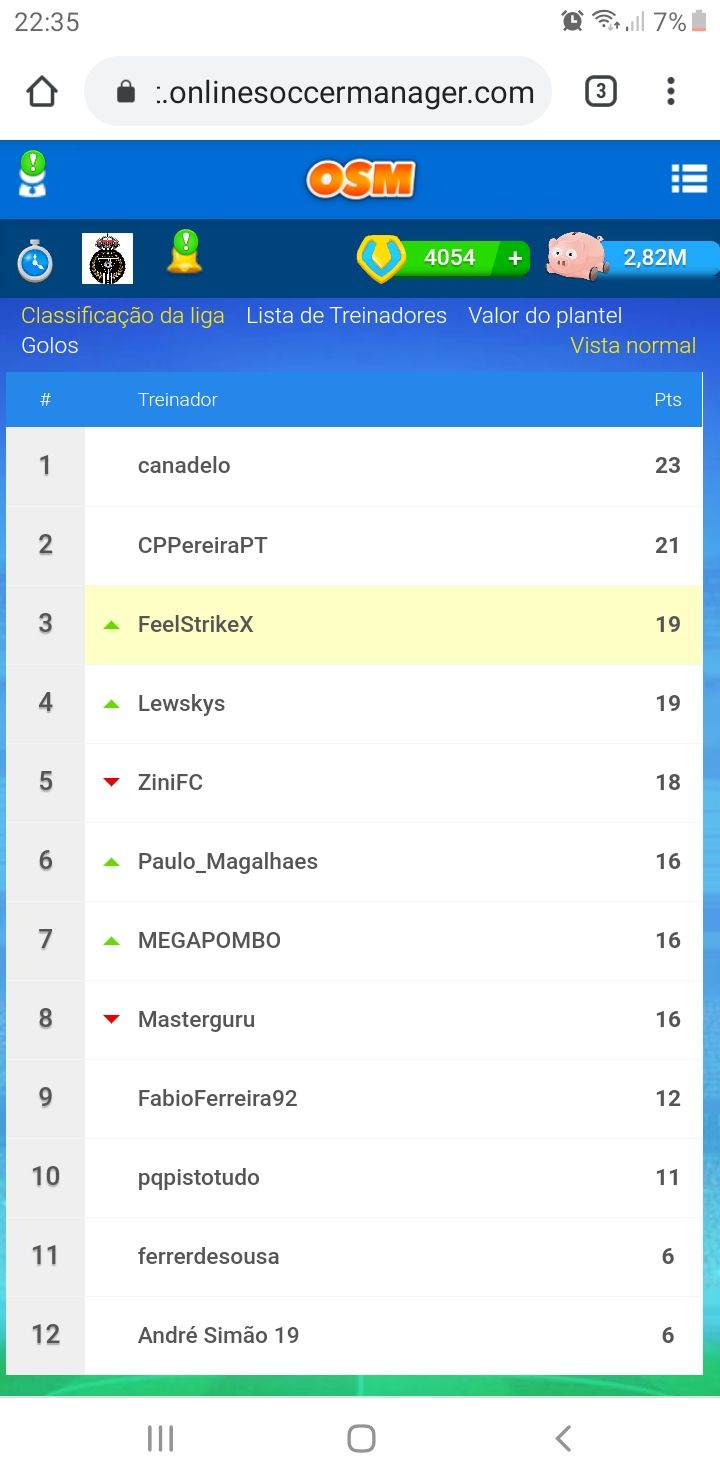Tap the timer stopwatch icon
This screenshot has width=720, height=1480.
click(35, 260)
